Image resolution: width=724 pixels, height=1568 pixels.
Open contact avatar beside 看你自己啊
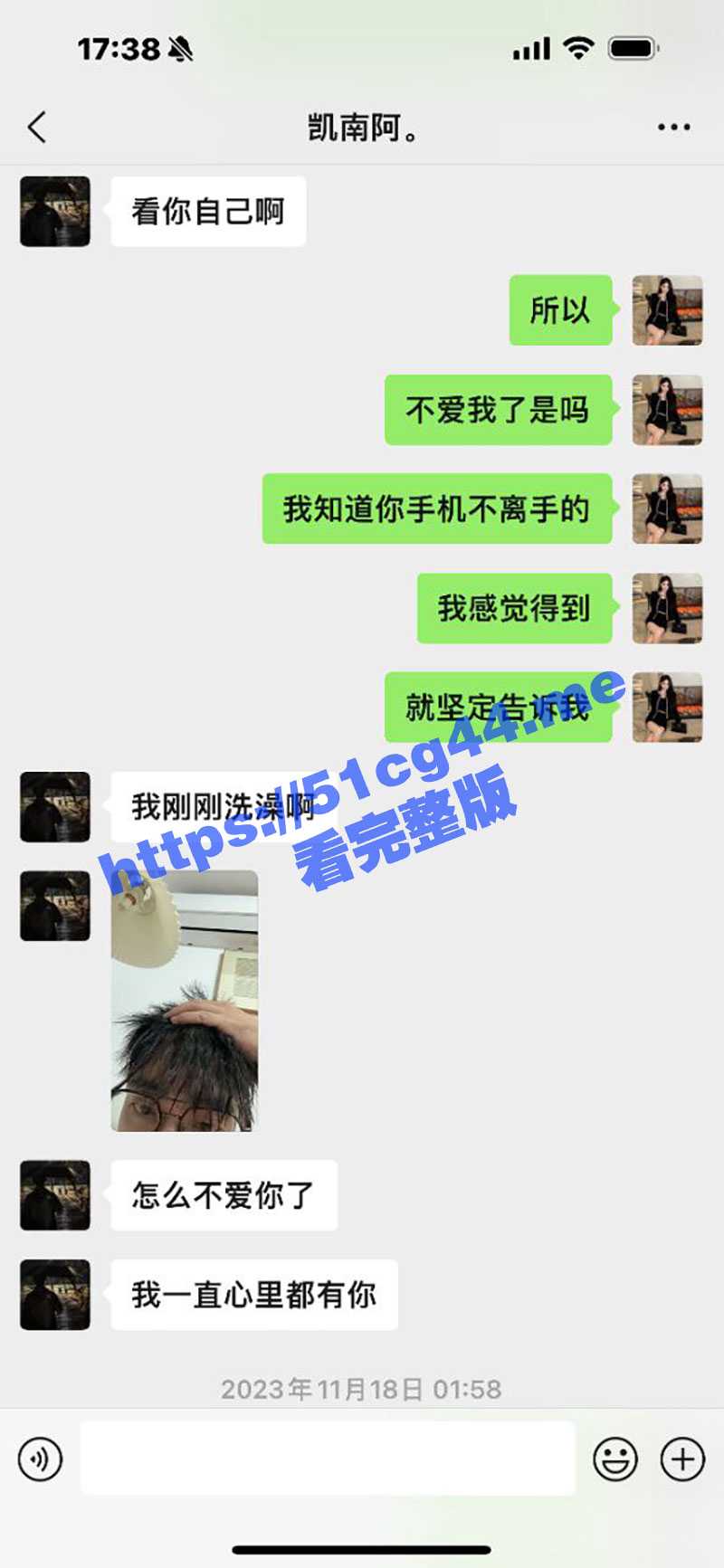point(55,212)
